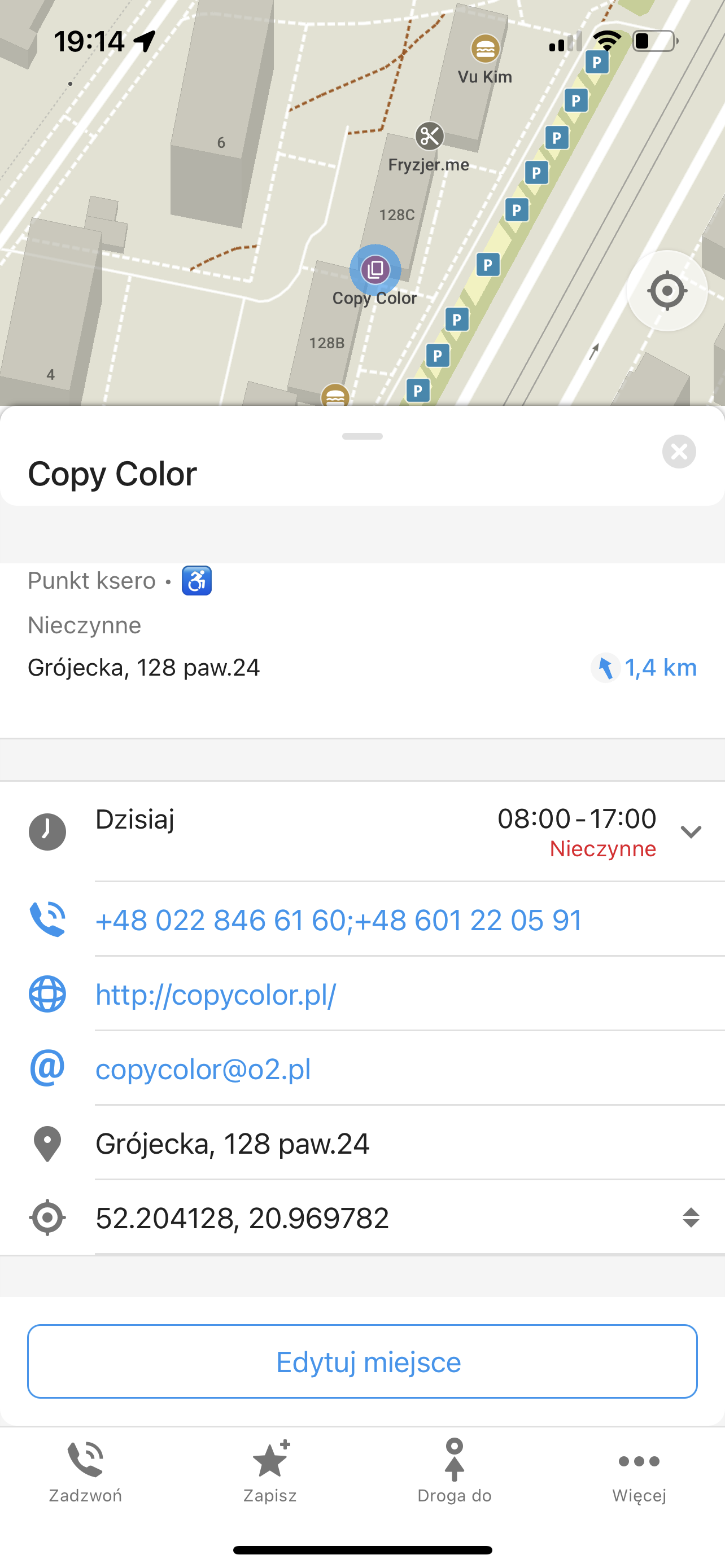The image size is (725, 1568).
Task: Expand today's opening hours
Action: 691,831
